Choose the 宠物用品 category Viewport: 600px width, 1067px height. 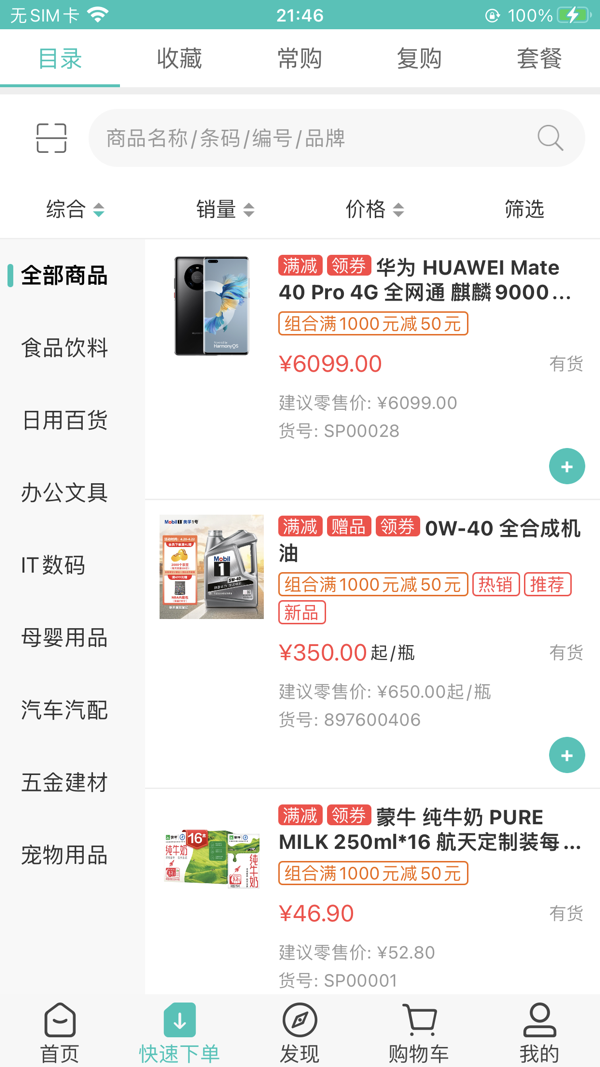click(x=65, y=855)
